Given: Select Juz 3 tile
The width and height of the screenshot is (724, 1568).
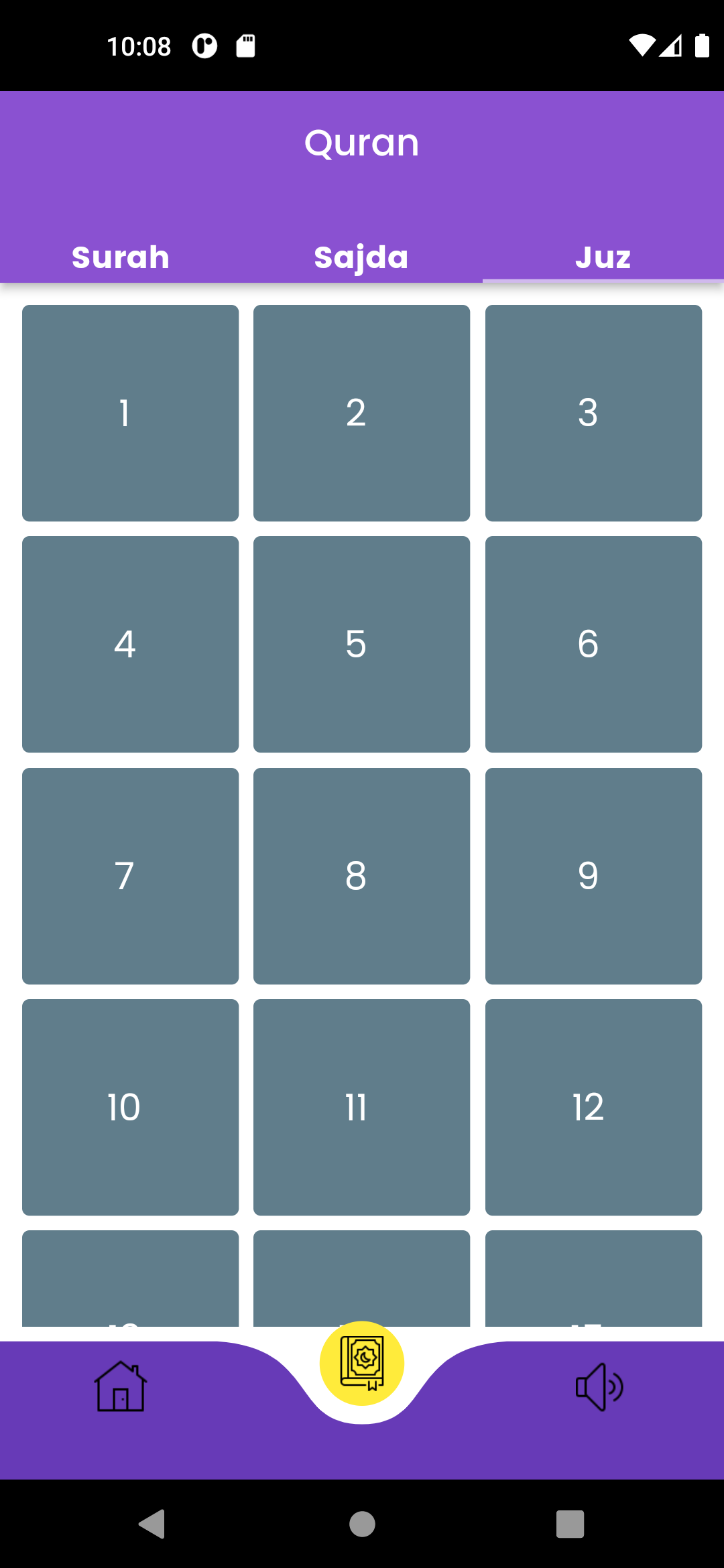Looking at the screenshot, I should click(x=593, y=413).
